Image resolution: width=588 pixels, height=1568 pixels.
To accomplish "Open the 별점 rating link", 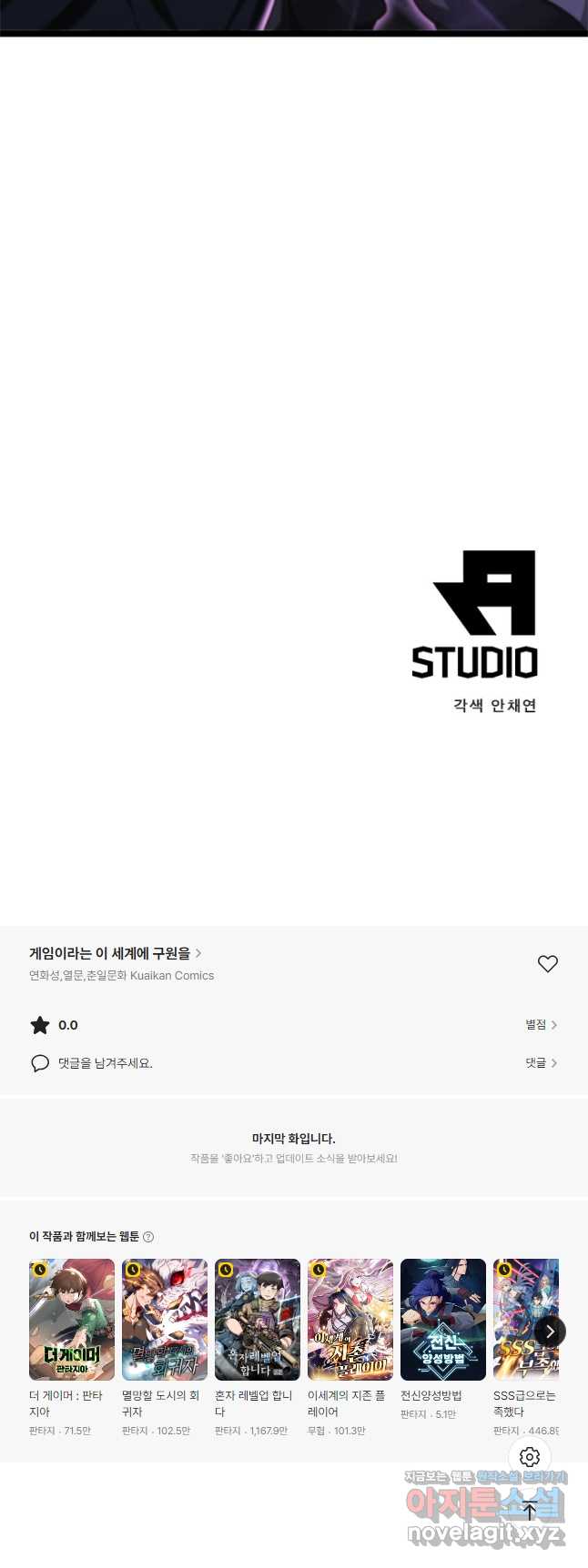I will (541, 1025).
